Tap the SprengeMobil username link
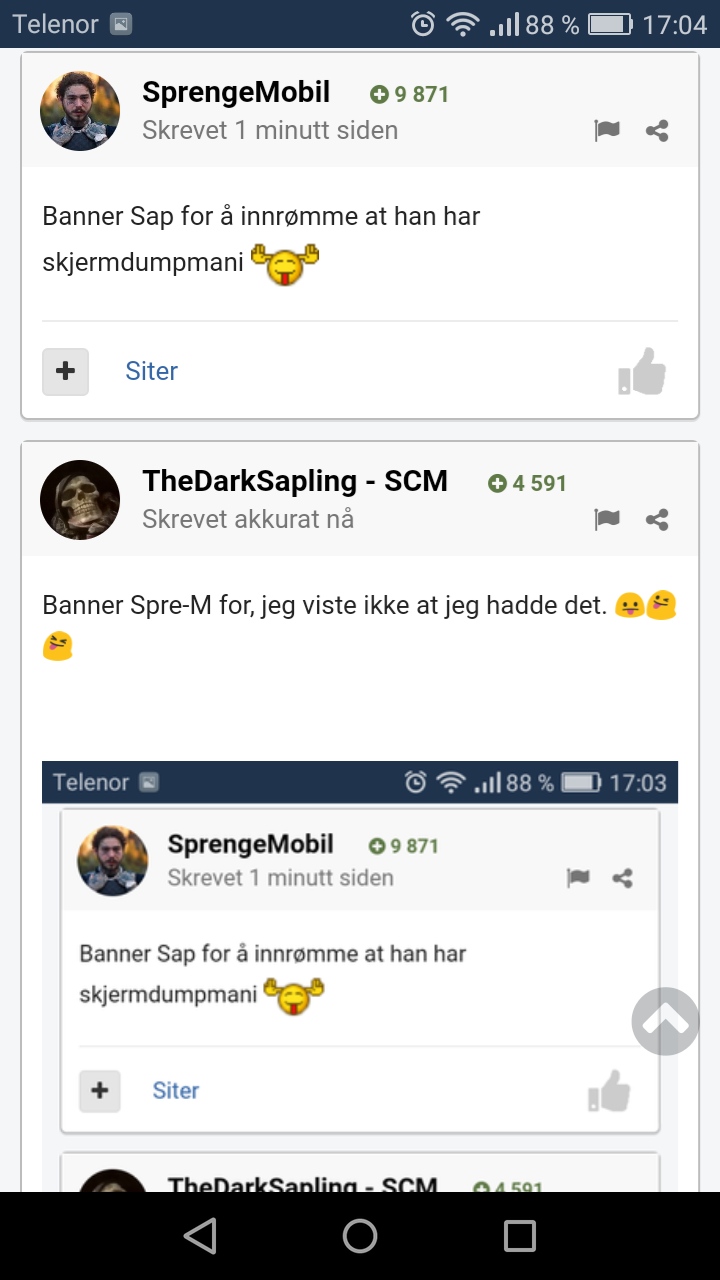The height and width of the screenshot is (1280, 720). (236, 93)
